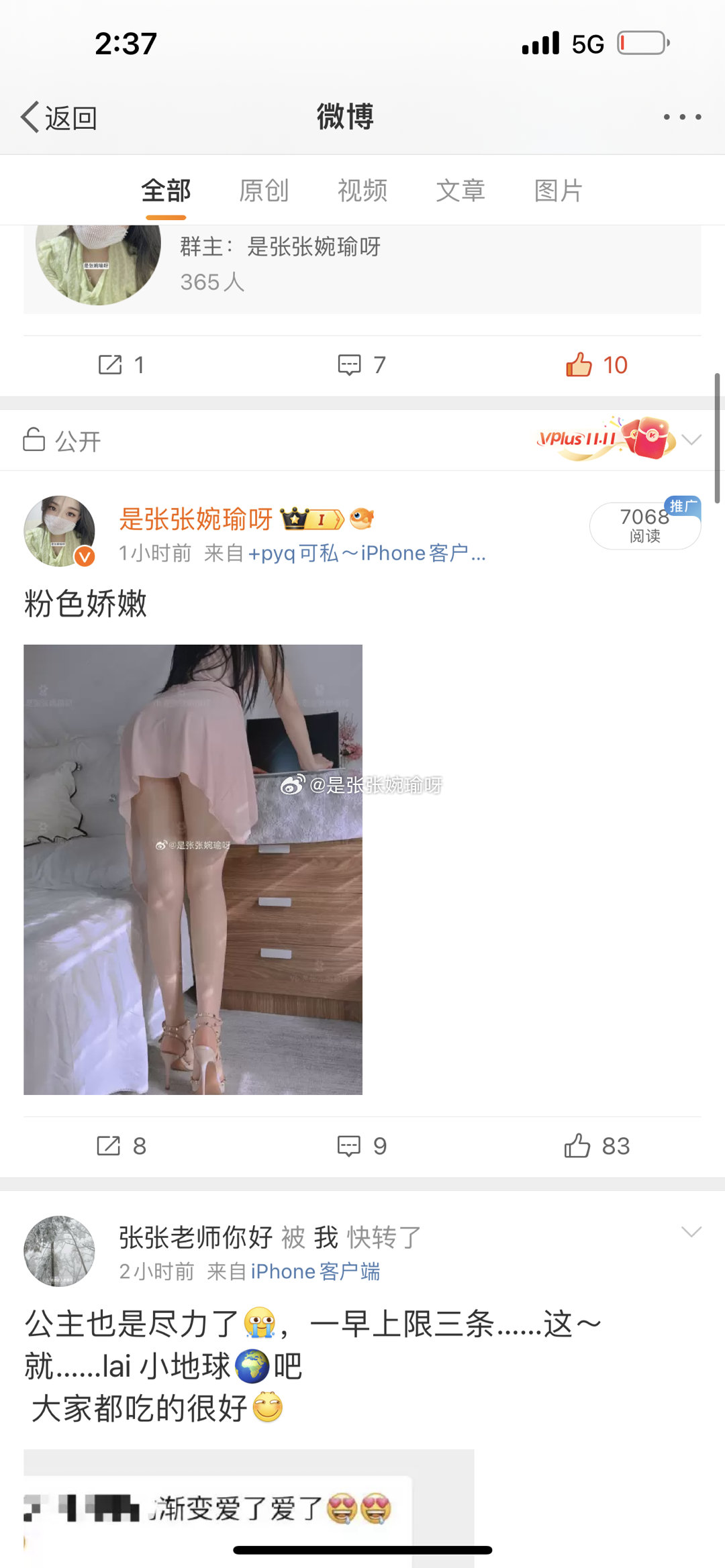Tap the 7068 阅读 promote button

[x=644, y=525]
